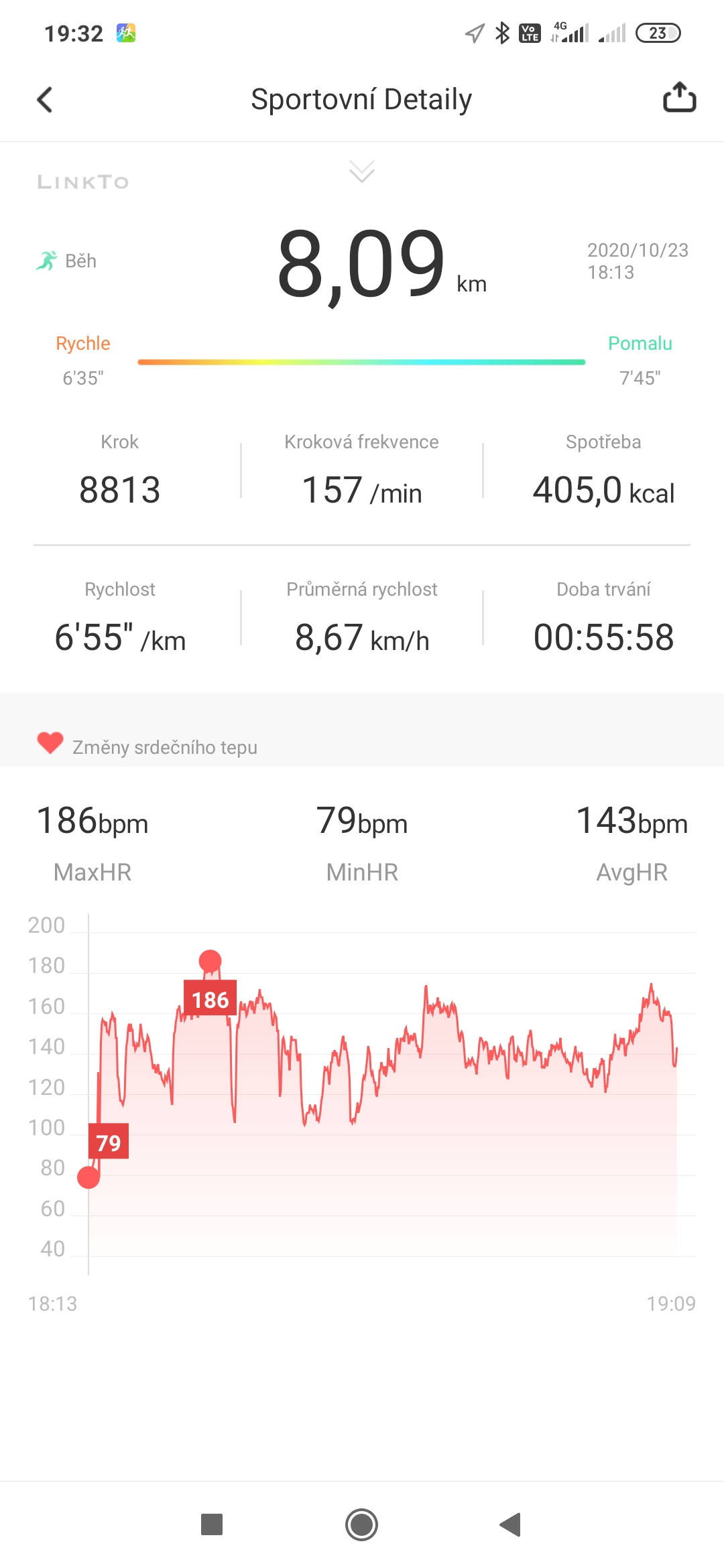724x1568 pixels.
Task: Go back from Sportovní Detaily
Action: click(44, 100)
